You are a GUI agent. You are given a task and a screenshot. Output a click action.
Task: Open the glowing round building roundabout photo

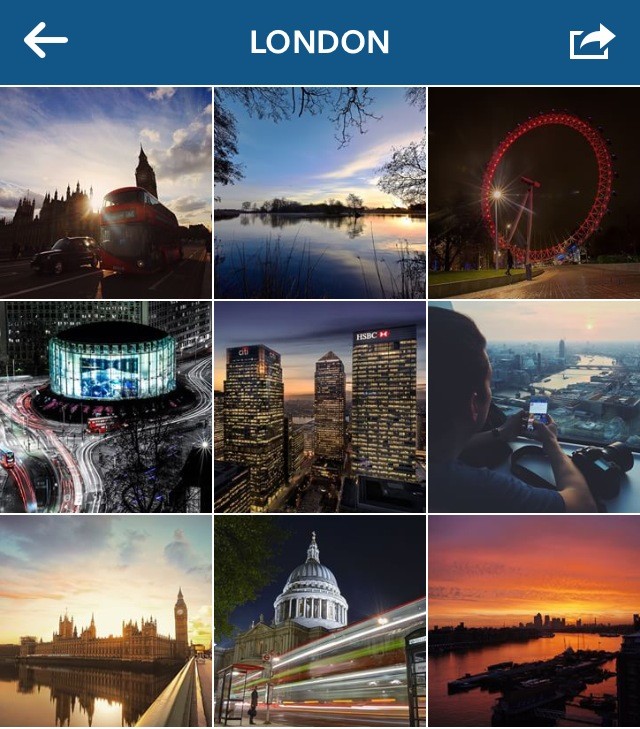106,407
